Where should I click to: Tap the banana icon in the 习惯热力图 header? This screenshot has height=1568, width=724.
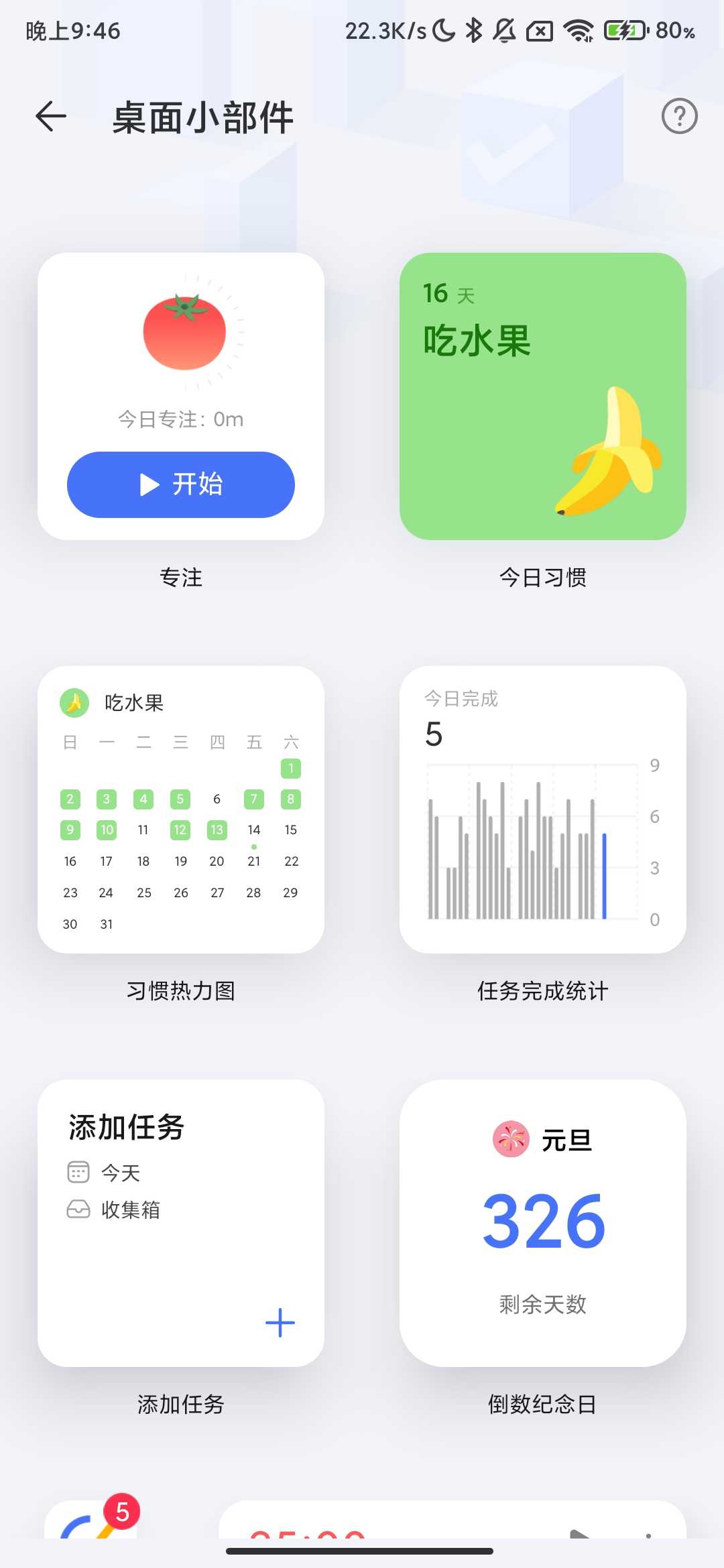click(75, 702)
